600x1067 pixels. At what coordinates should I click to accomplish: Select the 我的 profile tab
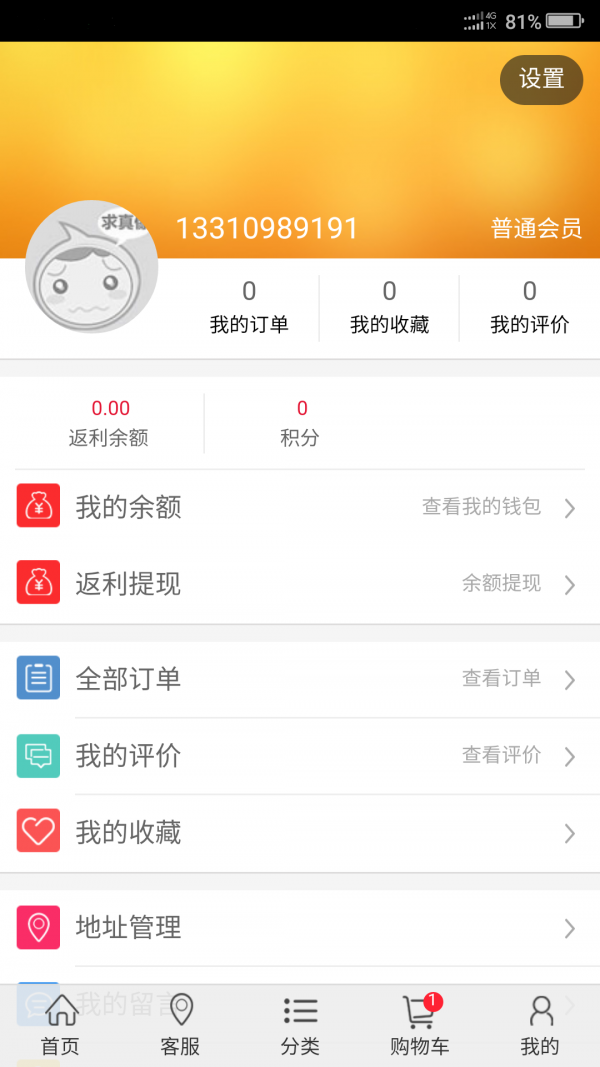pos(540,1026)
